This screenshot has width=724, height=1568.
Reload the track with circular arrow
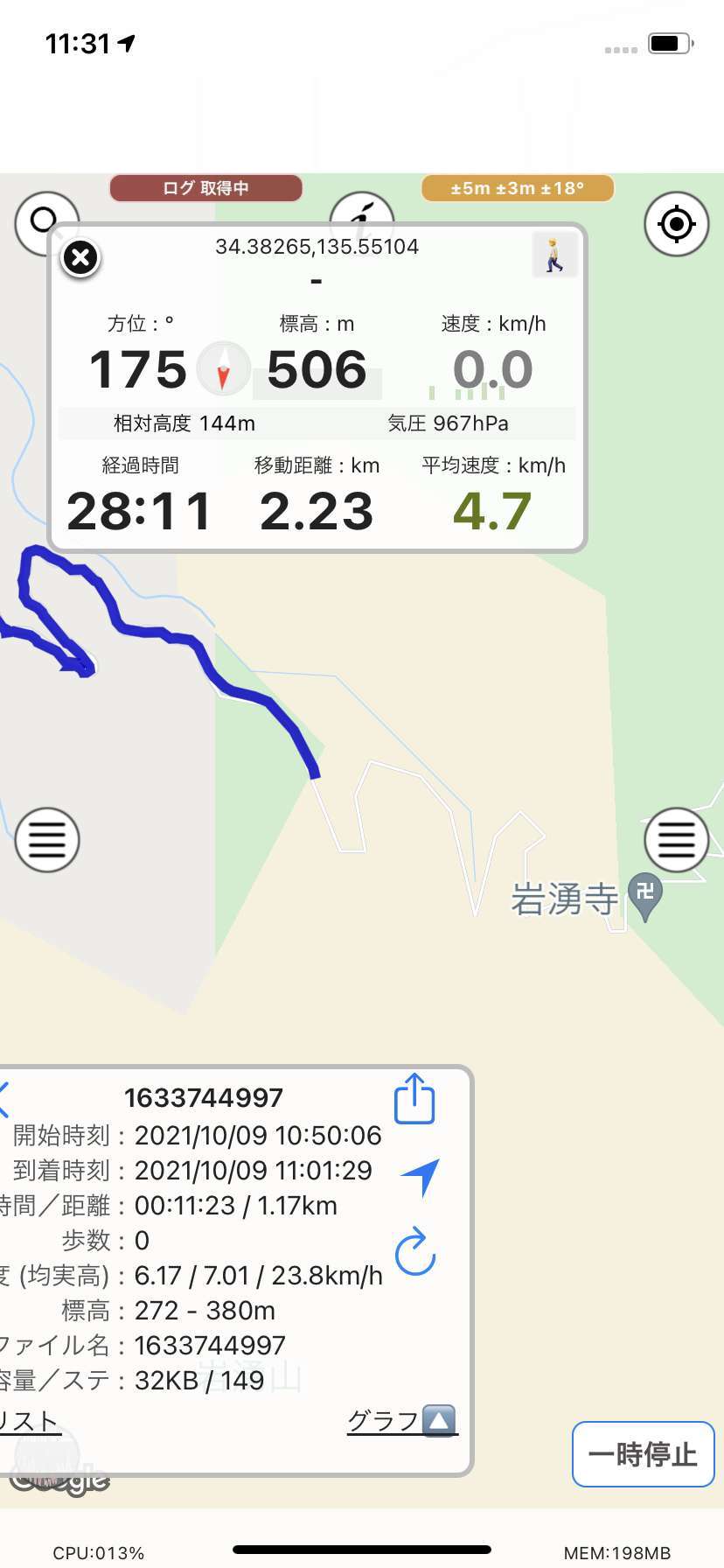pos(415,1251)
